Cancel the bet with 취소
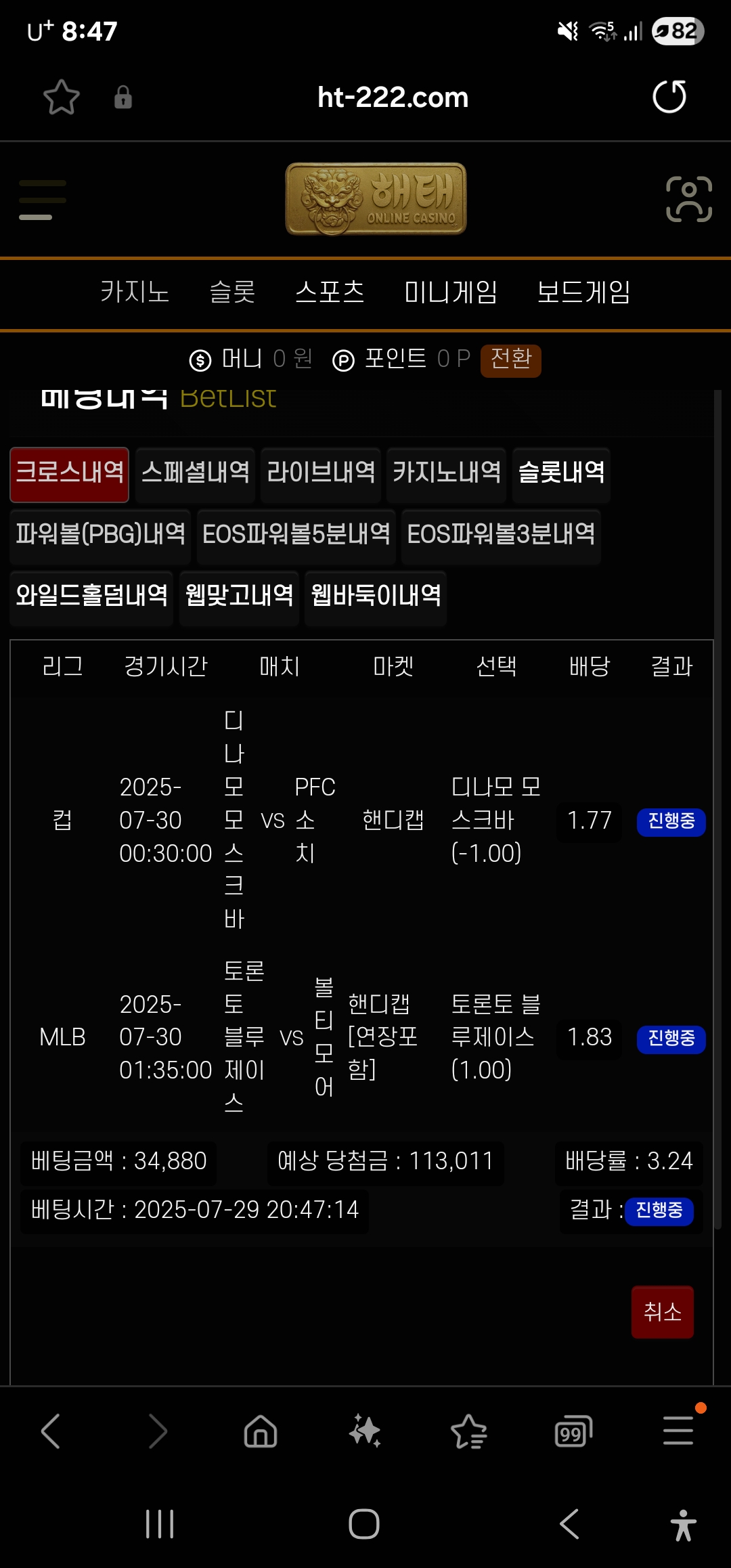This screenshot has width=731, height=1568. 662,1312
